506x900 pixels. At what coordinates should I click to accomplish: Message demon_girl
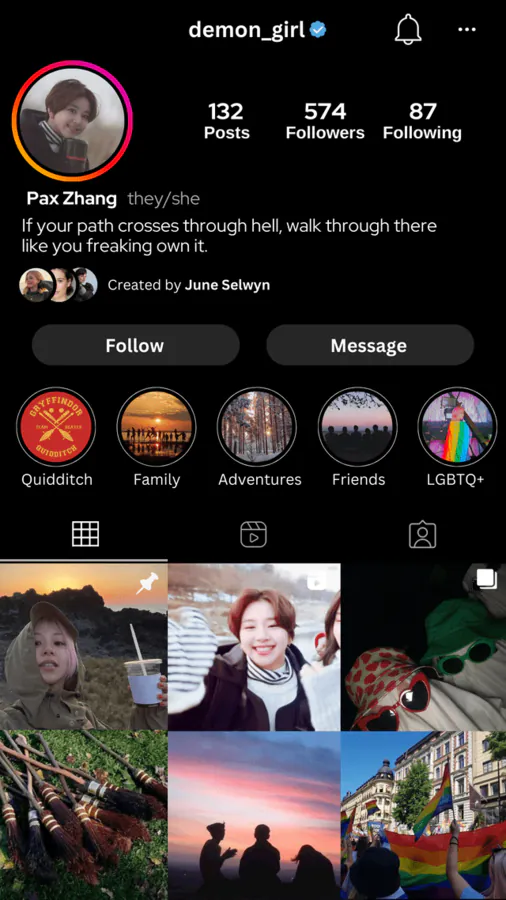tap(369, 346)
